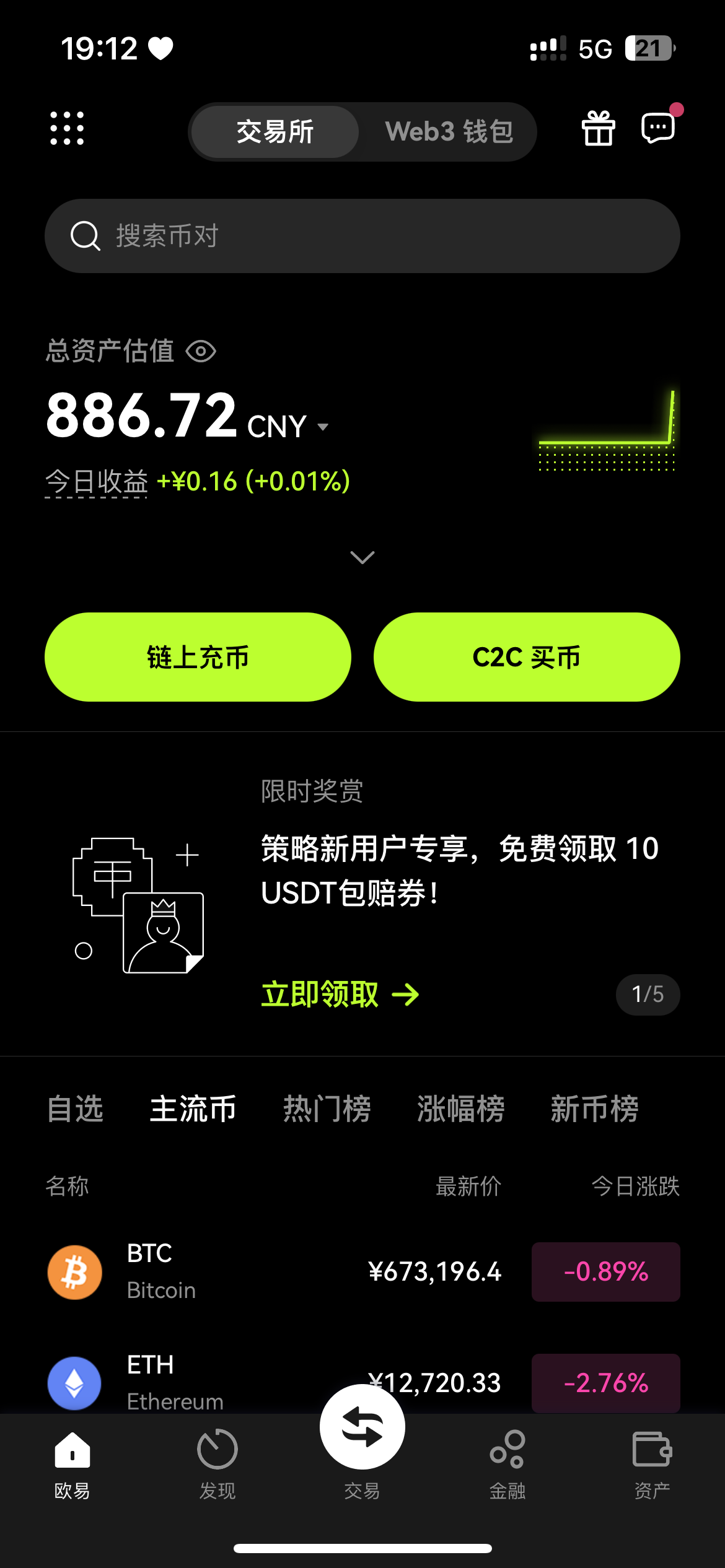This screenshot has width=725, height=1568.
Task: Switch to 新币榜 tab
Action: 594,1108
